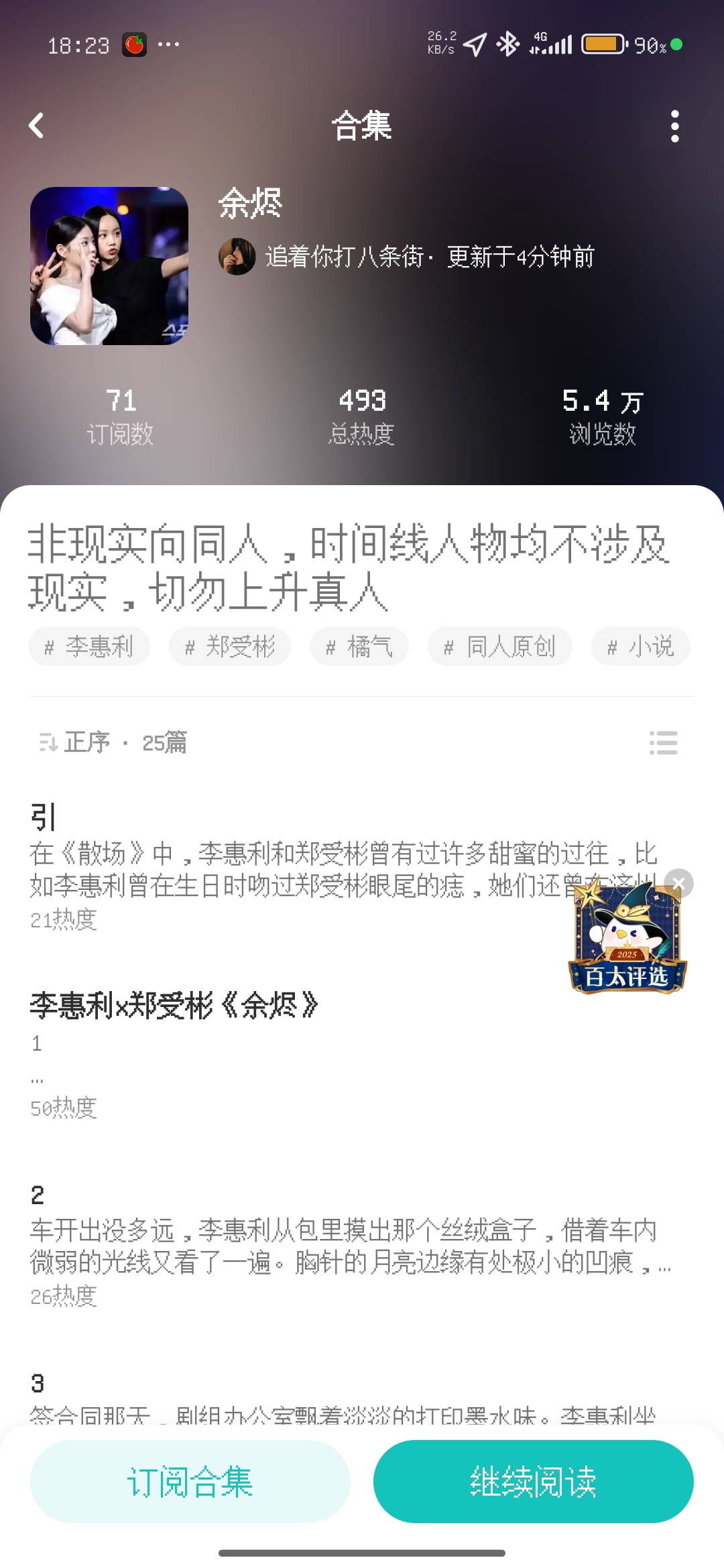The height and width of the screenshot is (1568, 724).
Task: Open chapter 2 about the velvet box
Action: click(342, 1245)
